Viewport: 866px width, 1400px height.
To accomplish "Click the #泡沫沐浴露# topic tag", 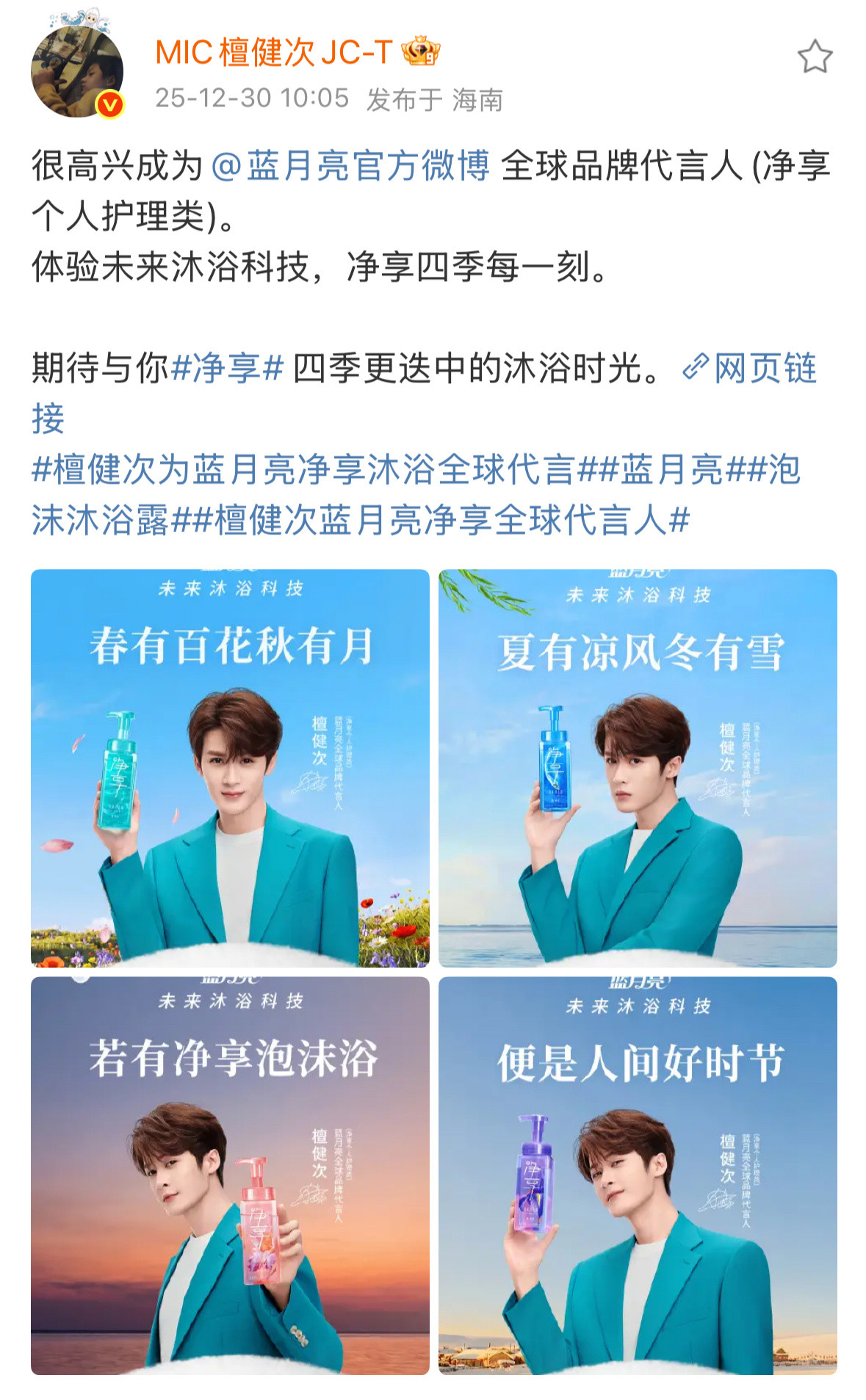I will (x=103, y=518).
